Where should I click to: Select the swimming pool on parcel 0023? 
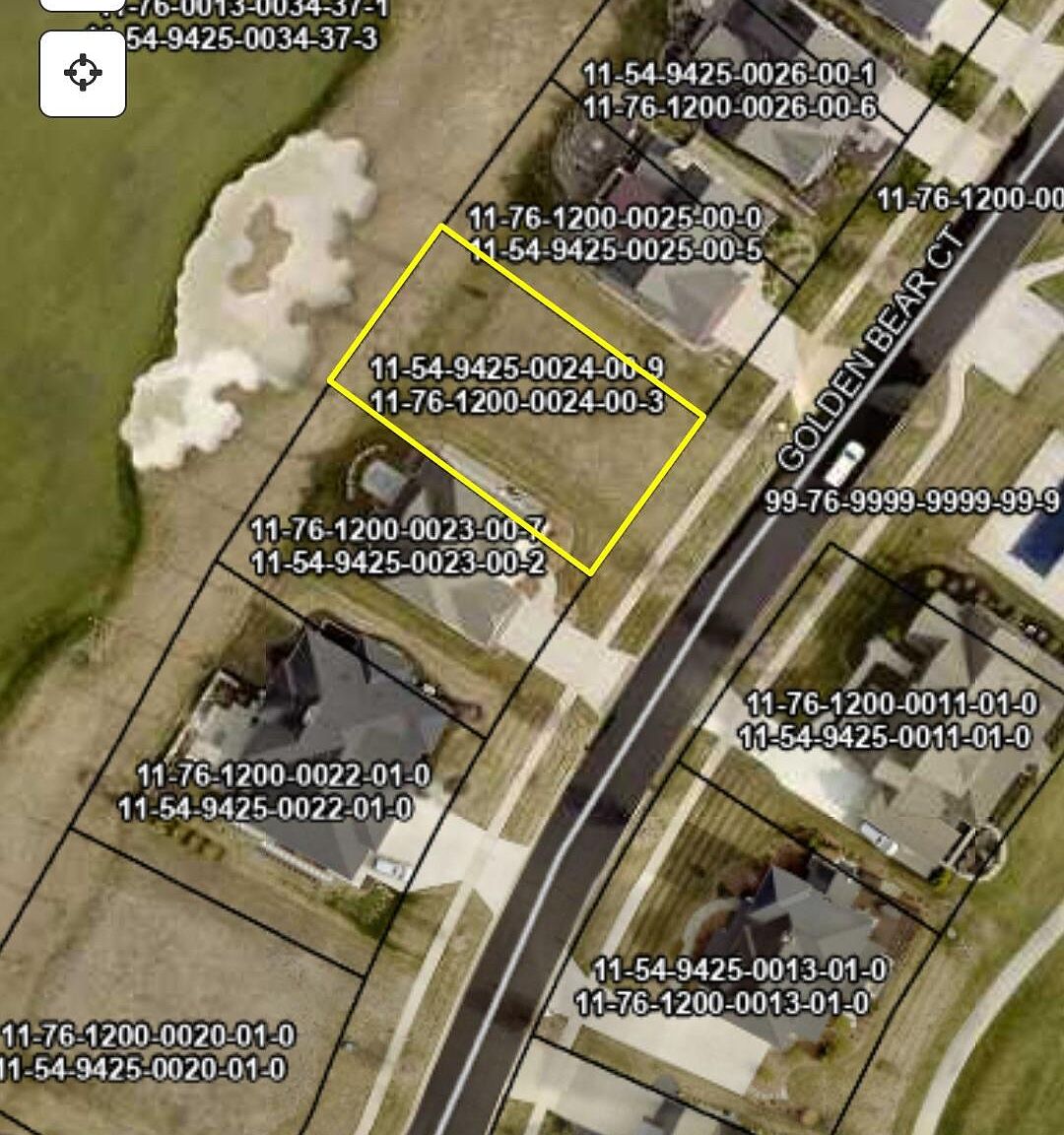point(379,480)
